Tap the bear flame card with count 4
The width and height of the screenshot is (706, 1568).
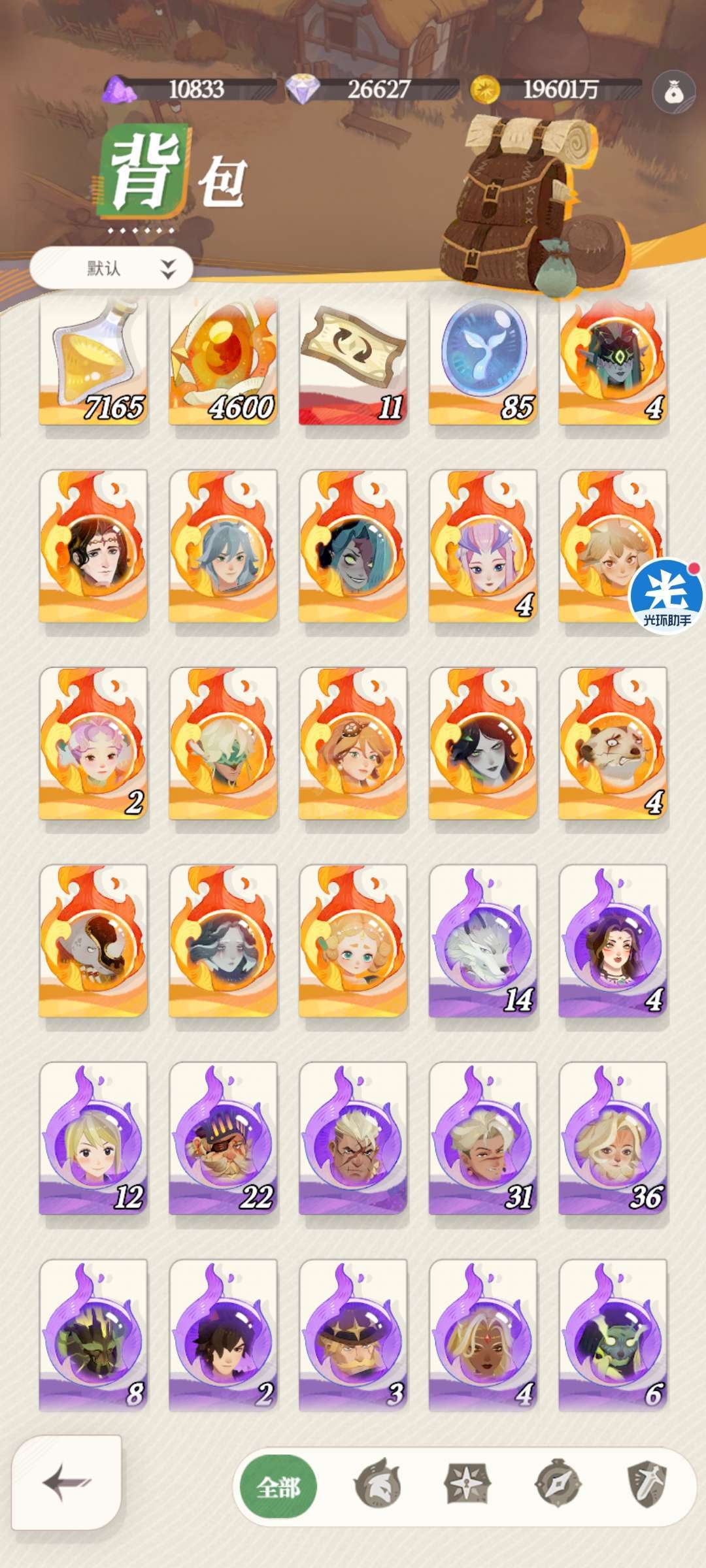click(x=613, y=743)
